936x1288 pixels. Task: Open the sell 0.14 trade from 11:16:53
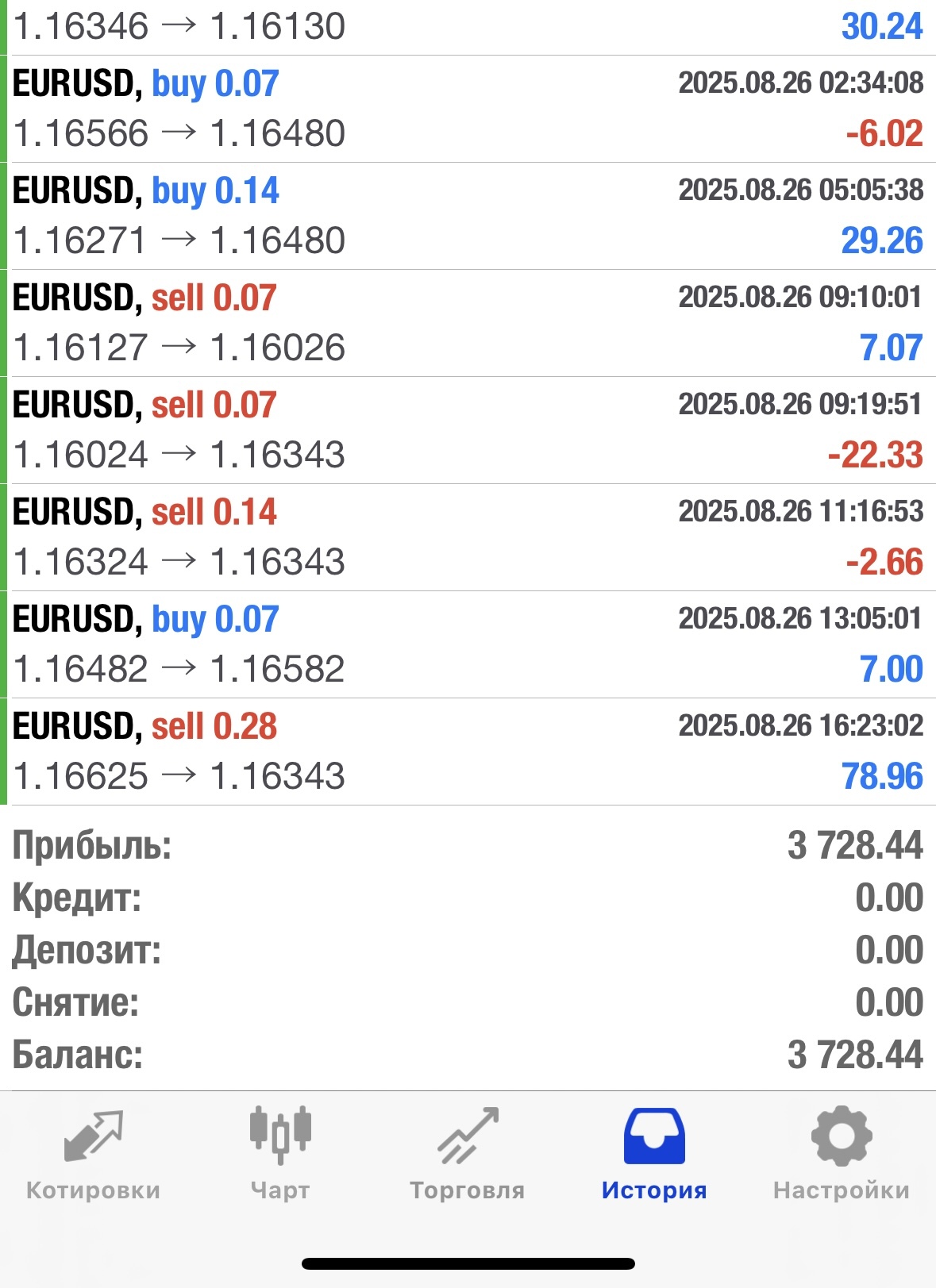[468, 537]
